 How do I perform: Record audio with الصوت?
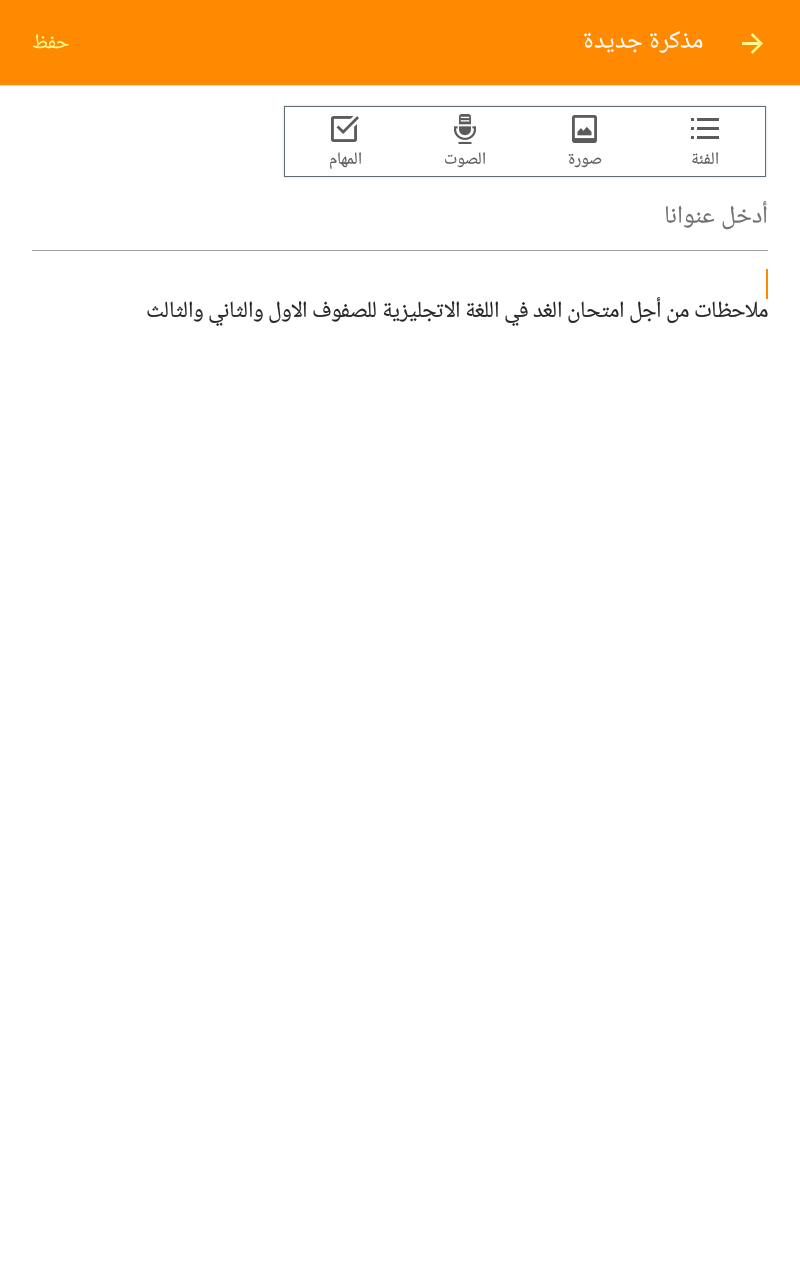tap(465, 141)
